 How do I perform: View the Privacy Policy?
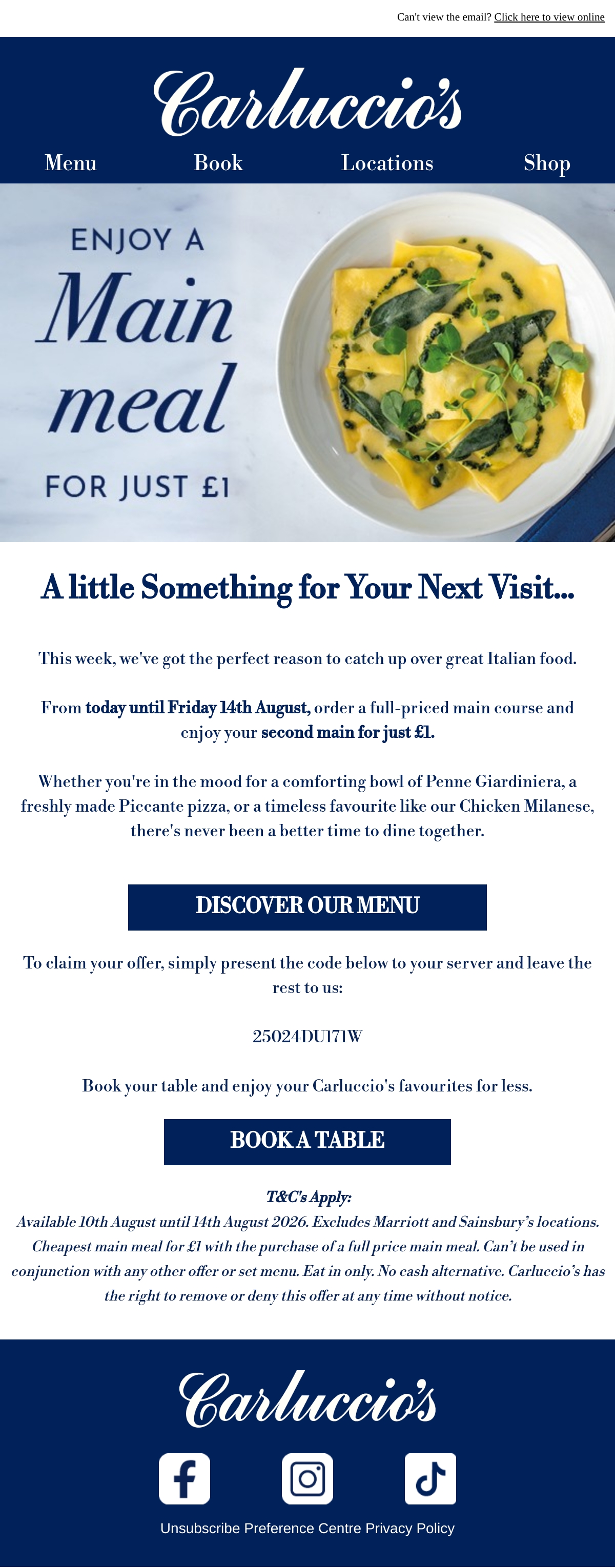(410, 1529)
